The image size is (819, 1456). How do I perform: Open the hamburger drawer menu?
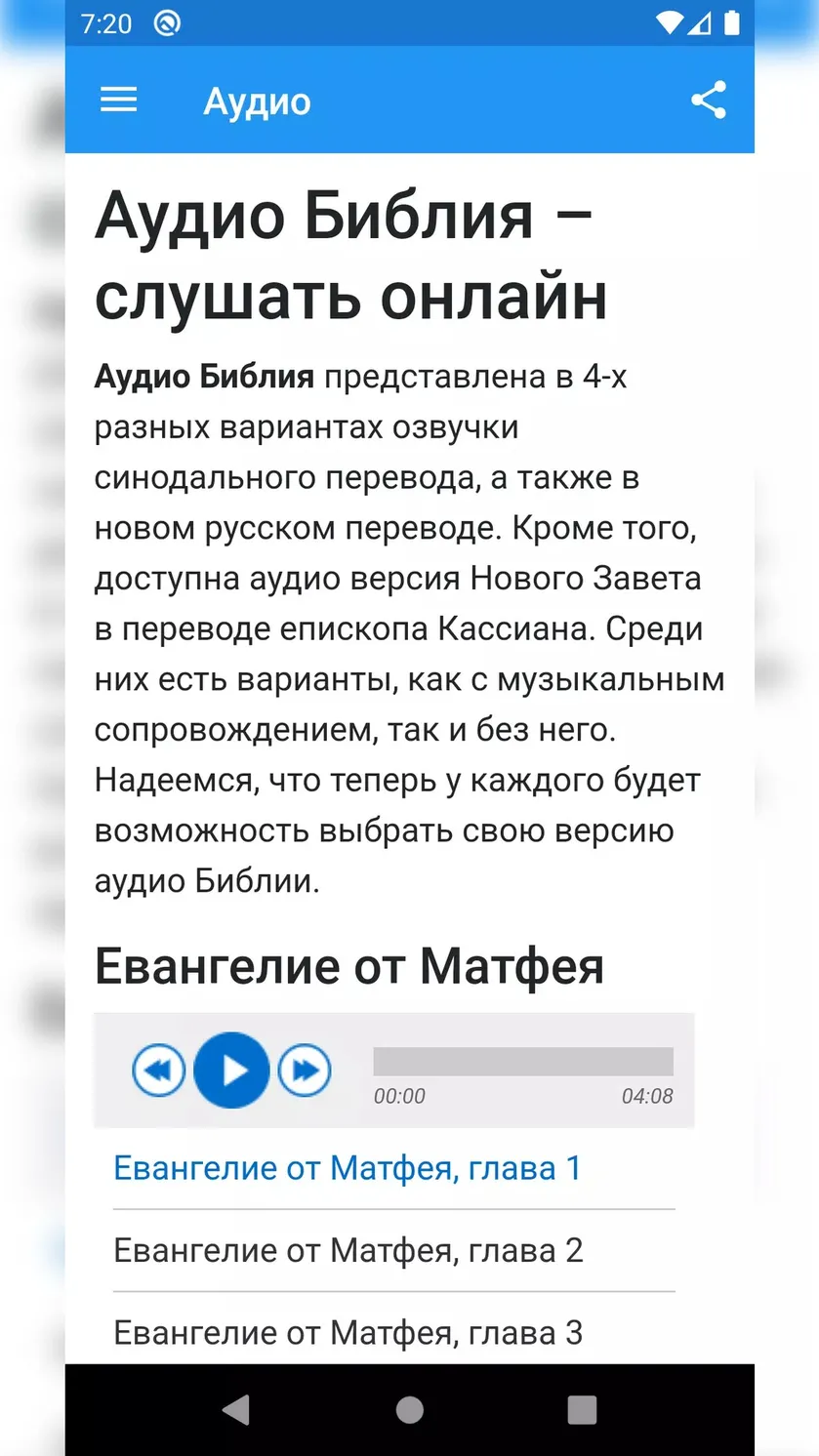(x=118, y=101)
